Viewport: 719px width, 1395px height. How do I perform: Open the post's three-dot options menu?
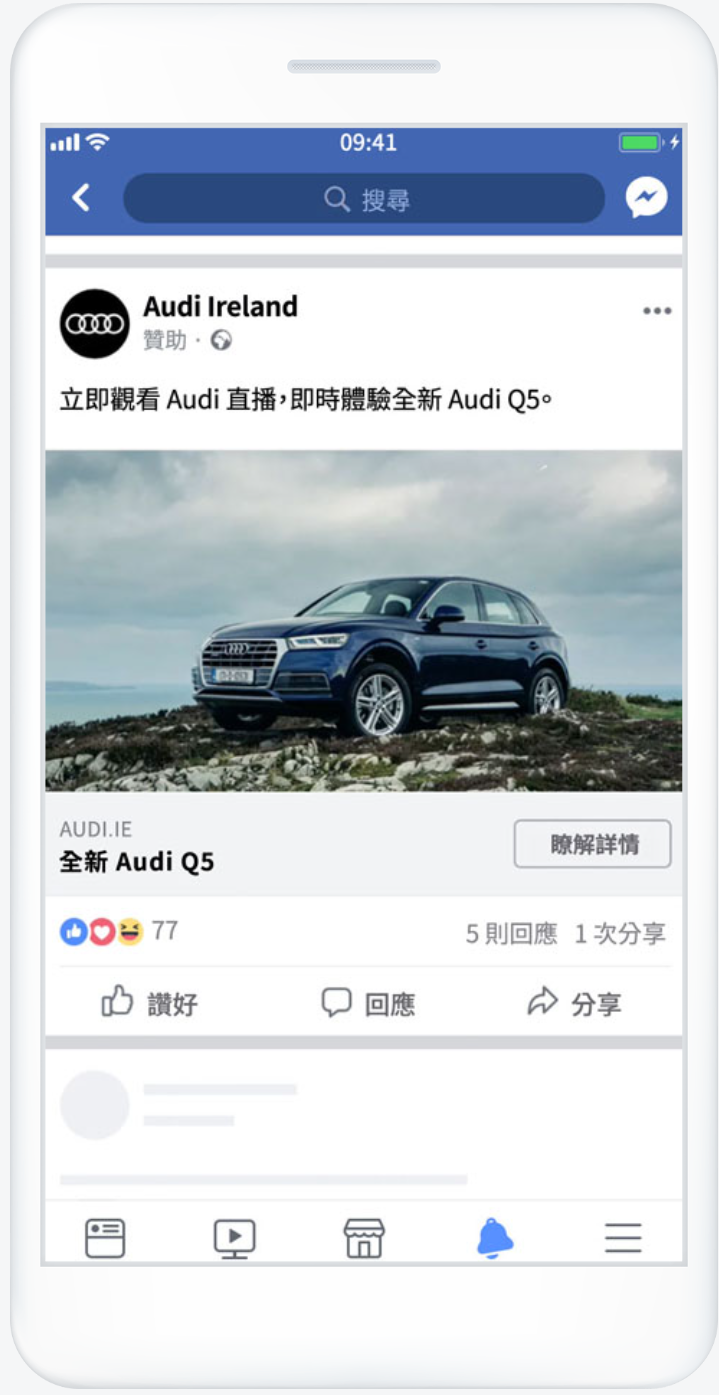tap(657, 311)
